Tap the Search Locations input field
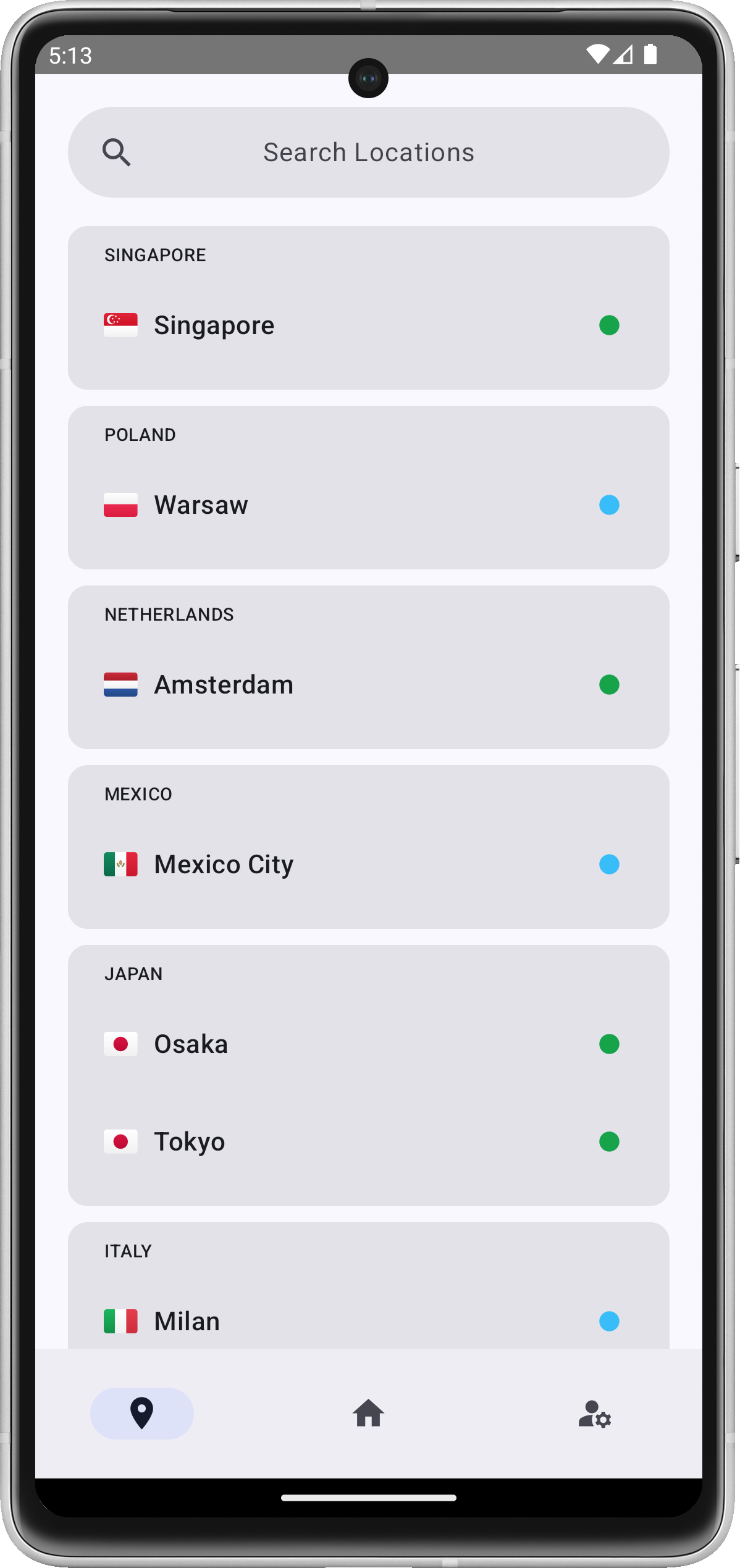 (x=369, y=152)
